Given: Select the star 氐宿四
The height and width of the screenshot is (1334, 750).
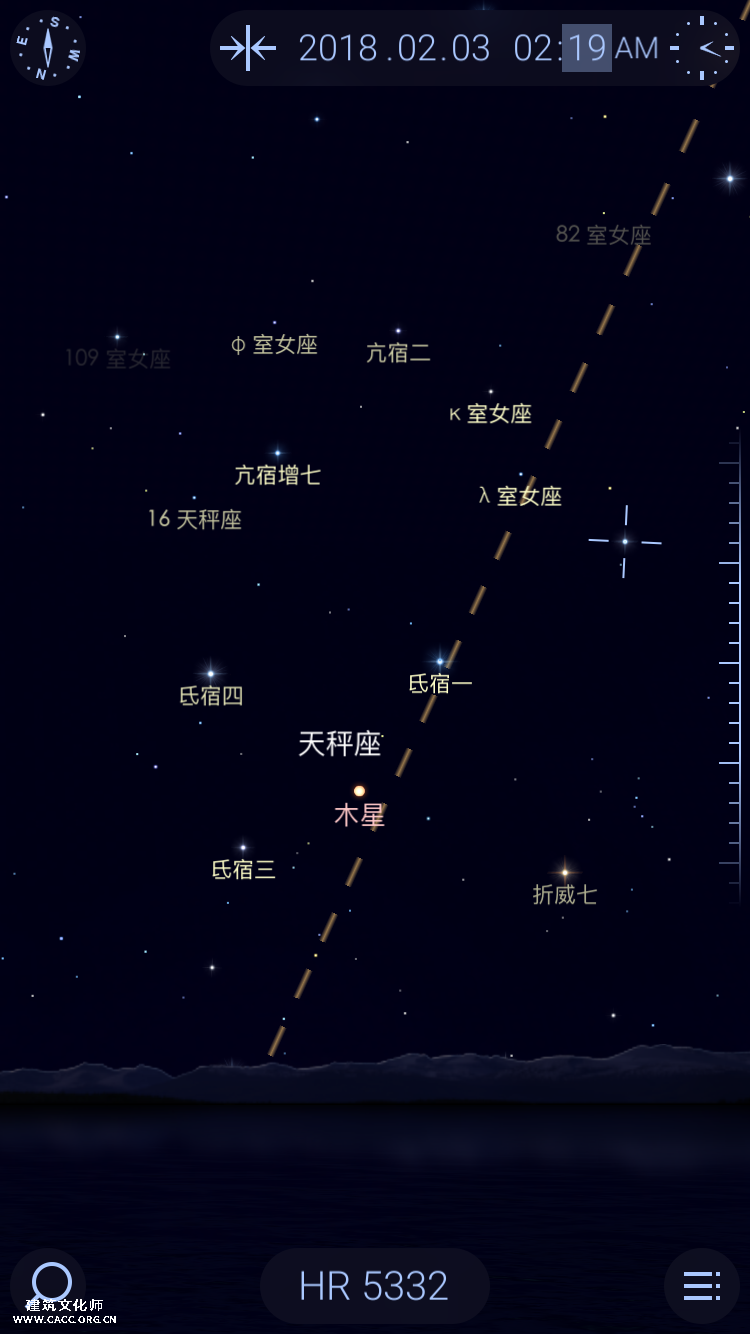Looking at the screenshot, I should [210, 674].
